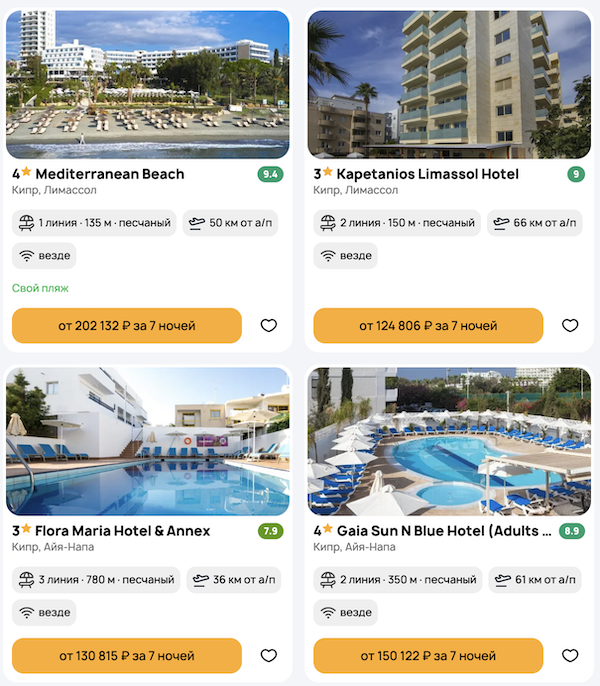Add Mediterranean Beach to favorites

tap(268, 326)
